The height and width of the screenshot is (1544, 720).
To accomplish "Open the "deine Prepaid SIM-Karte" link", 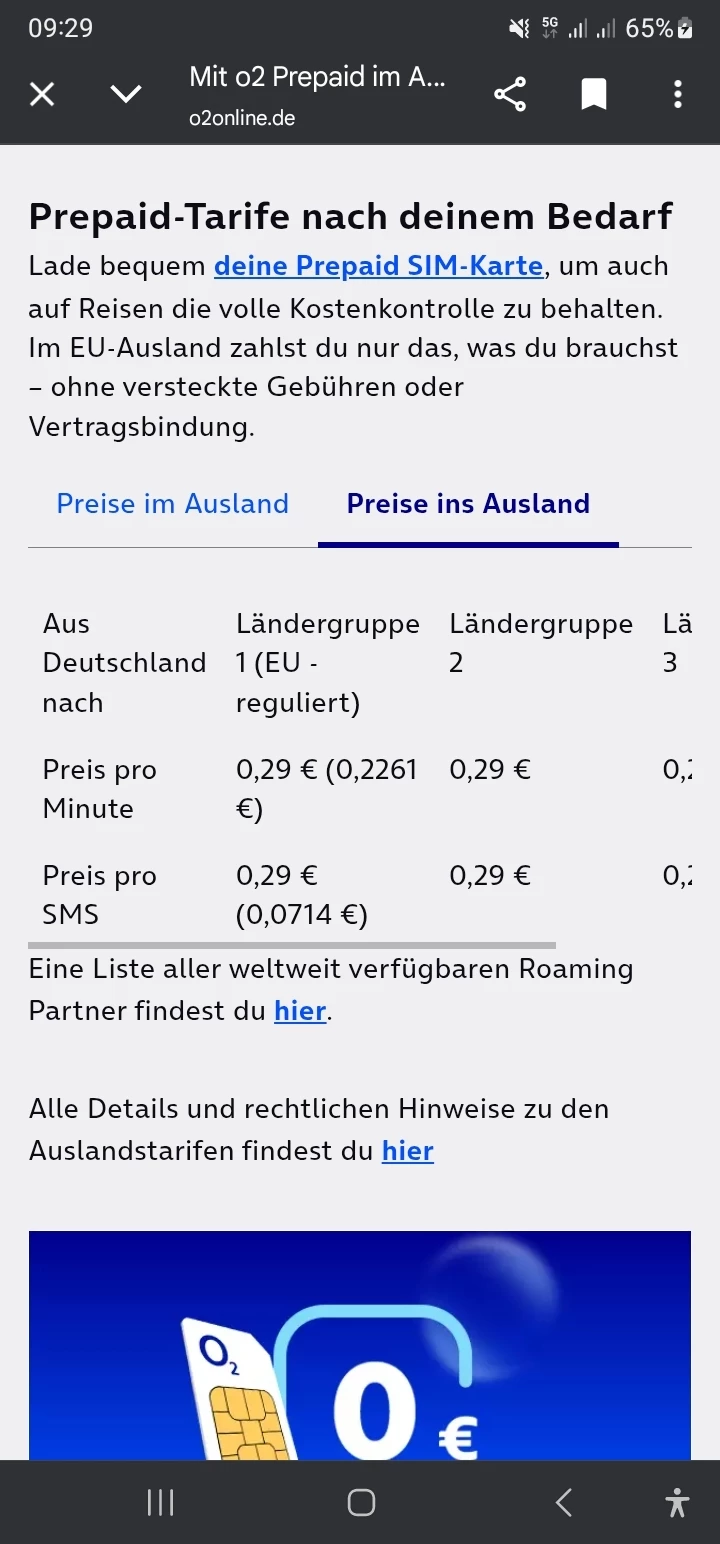I will [378, 267].
